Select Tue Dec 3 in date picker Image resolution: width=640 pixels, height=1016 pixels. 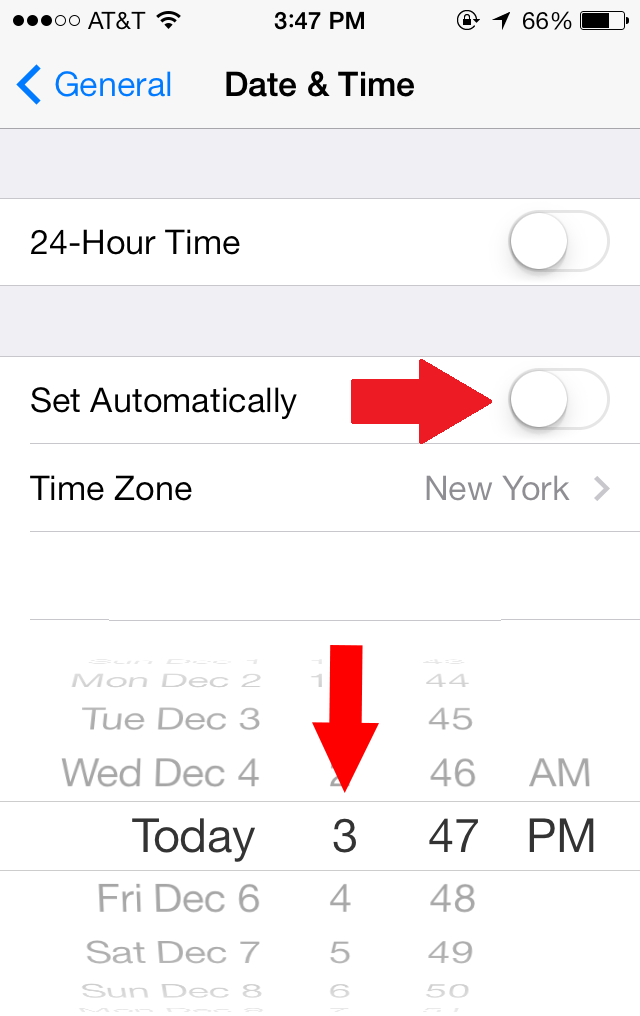(x=170, y=719)
